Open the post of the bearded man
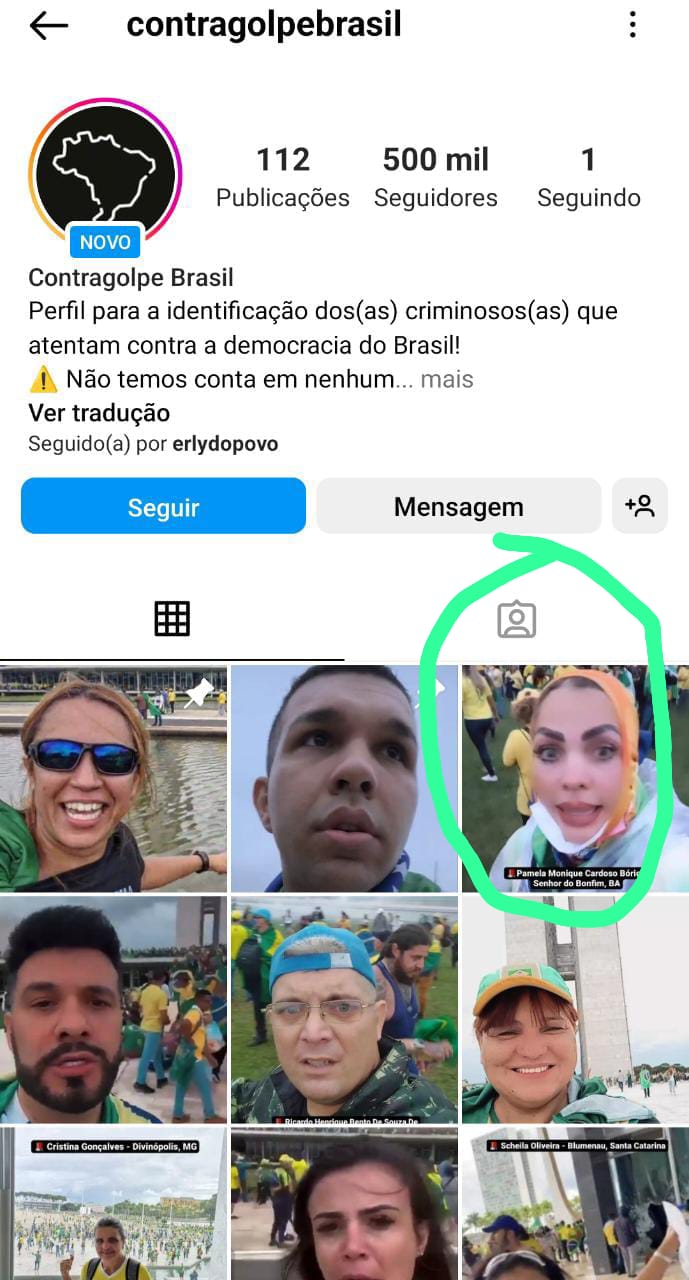Screen dimensions: 689x1280 (x=113, y=1010)
